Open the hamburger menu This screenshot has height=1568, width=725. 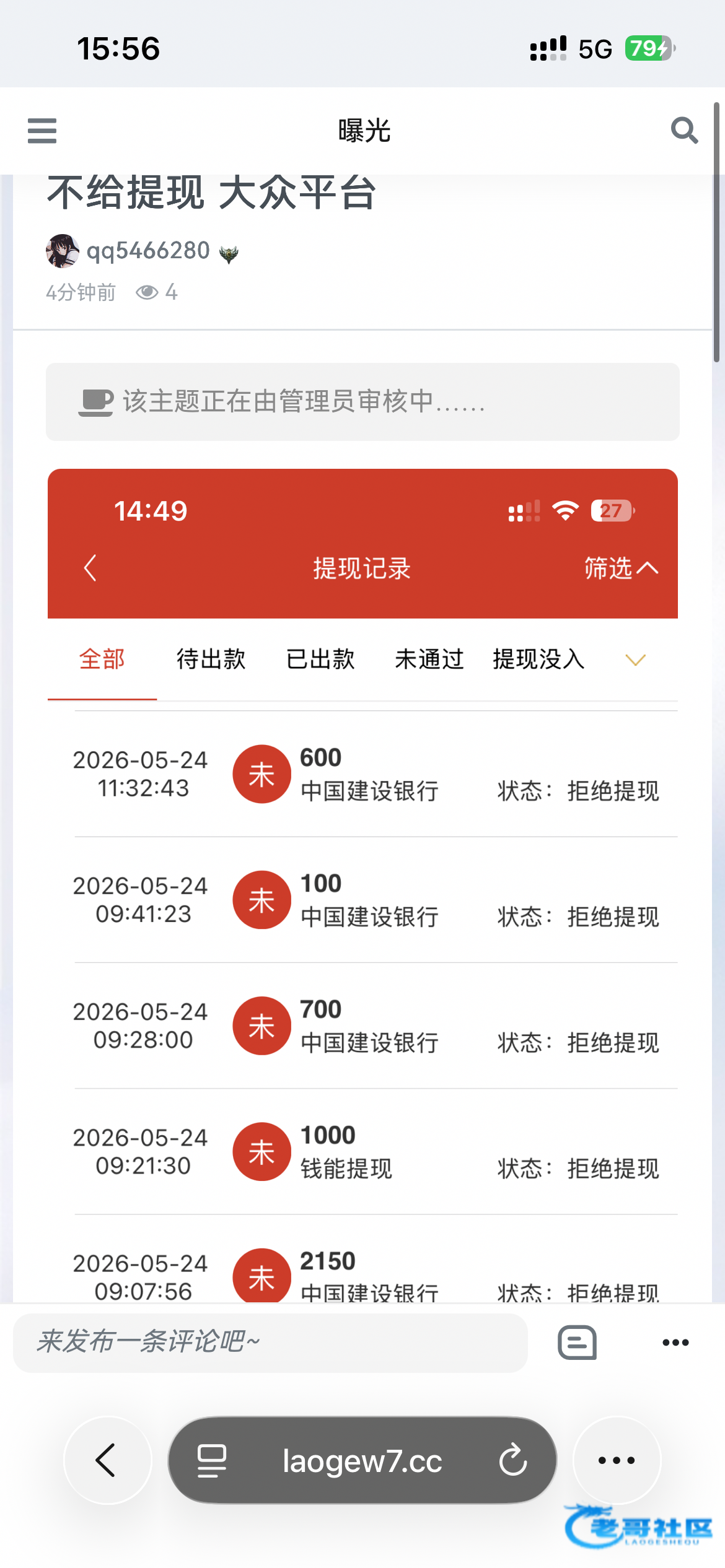pyautogui.click(x=42, y=131)
